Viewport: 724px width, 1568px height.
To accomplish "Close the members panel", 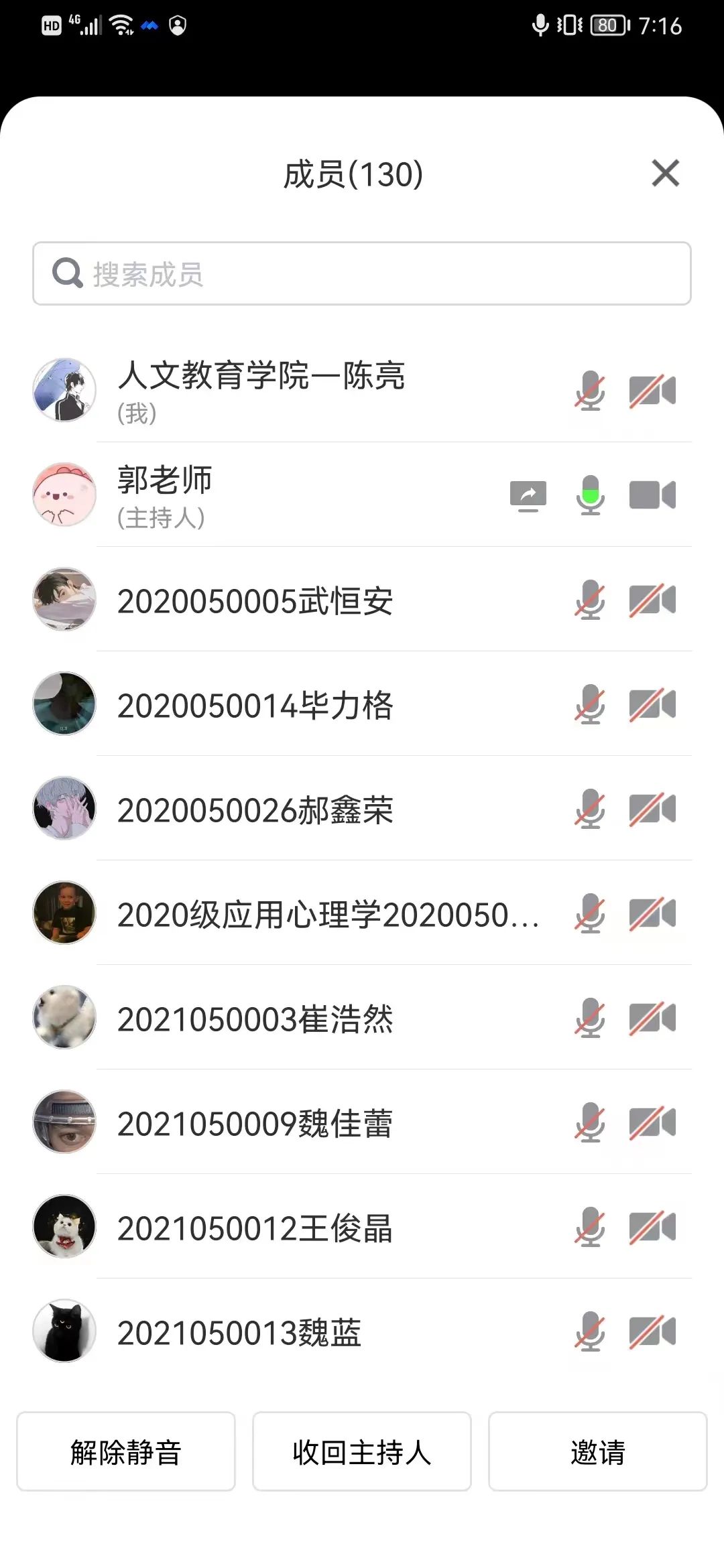I will [665, 174].
